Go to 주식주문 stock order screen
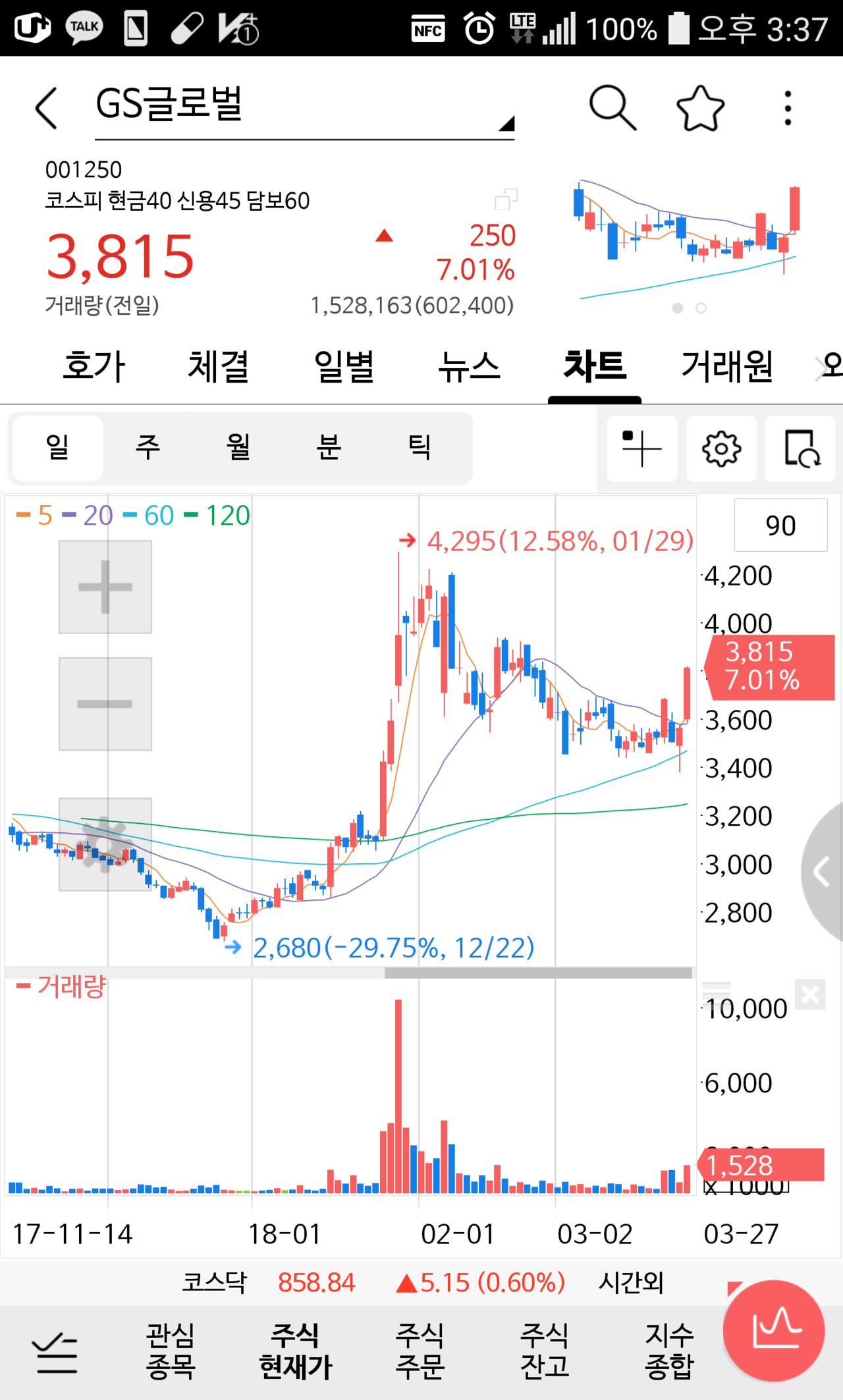 coord(420,1347)
